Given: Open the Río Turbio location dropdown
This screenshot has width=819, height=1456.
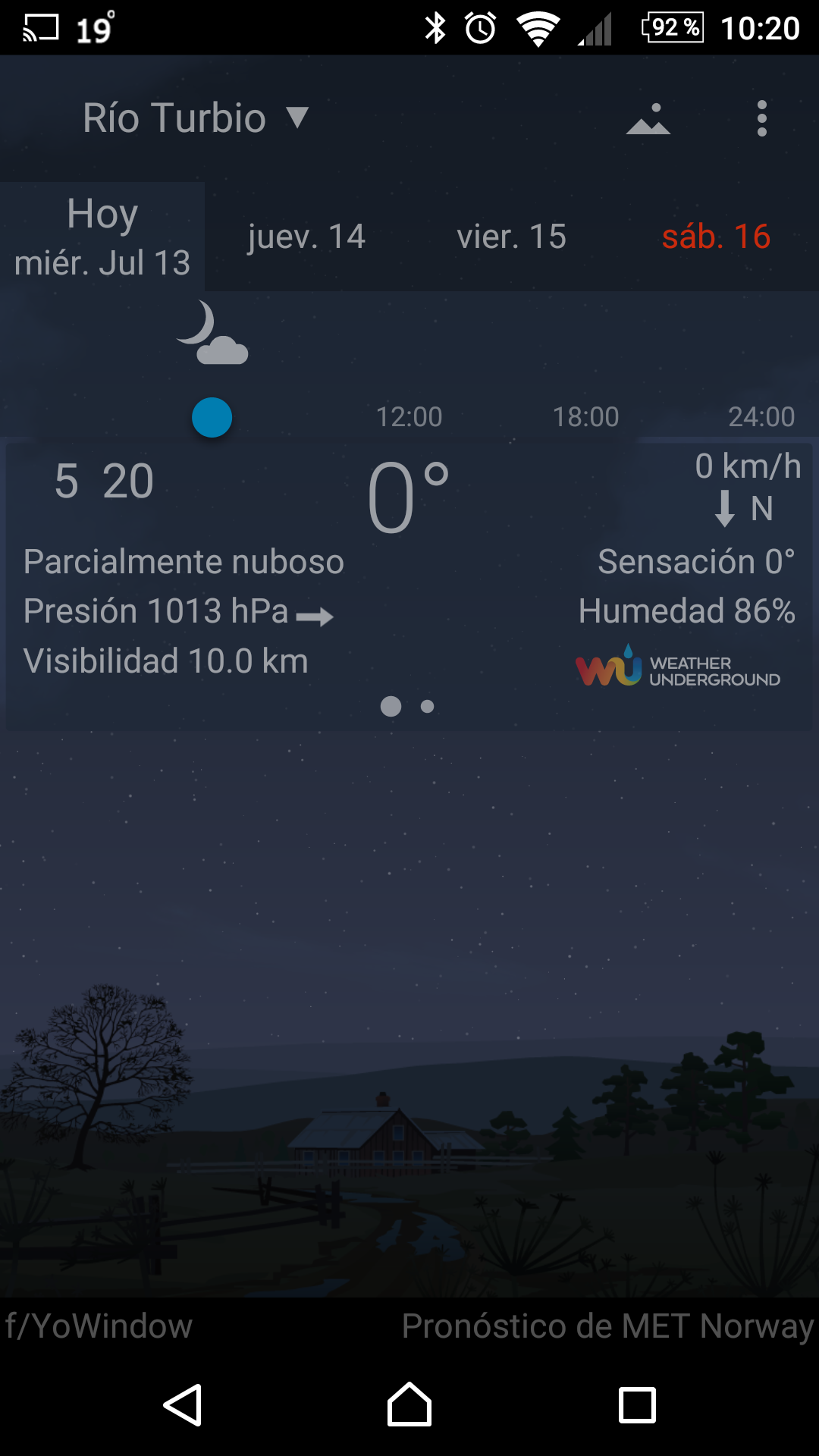Looking at the screenshot, I should click(x=196, y=118).
